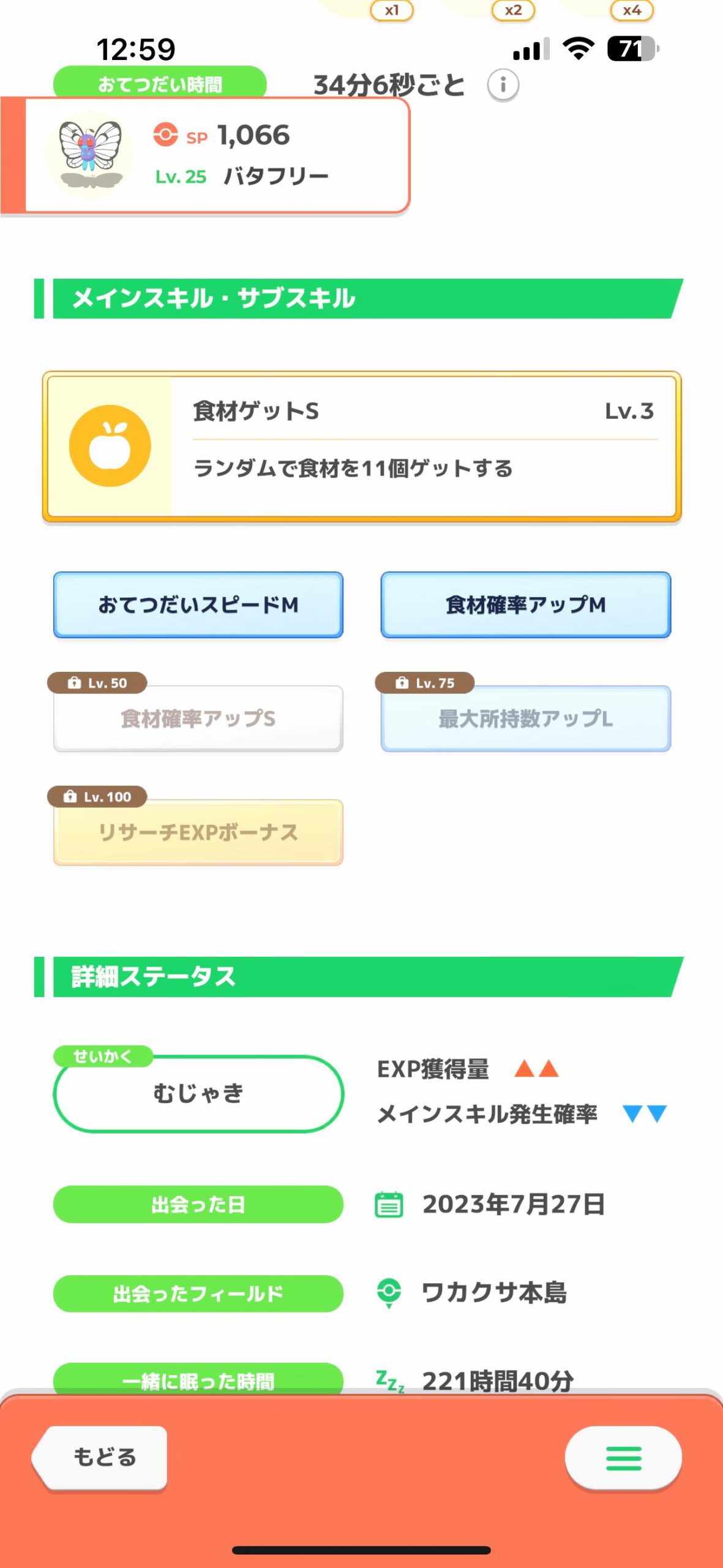Select the おてつだいスピードM subskill toggle

pyautogui.click(x=198, y=605)
